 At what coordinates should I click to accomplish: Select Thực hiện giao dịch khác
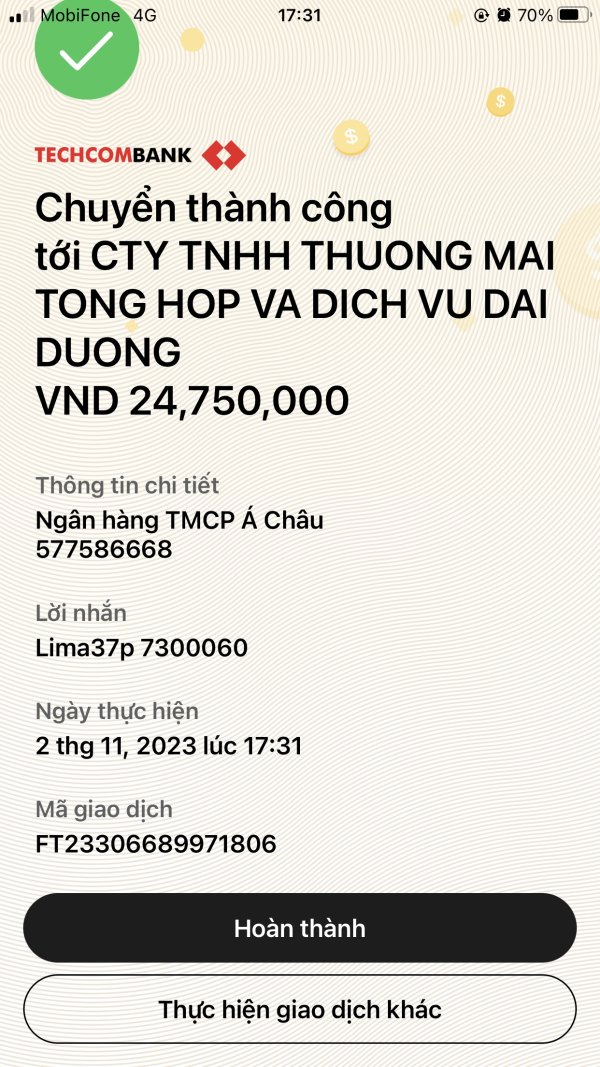point(300,1009)
